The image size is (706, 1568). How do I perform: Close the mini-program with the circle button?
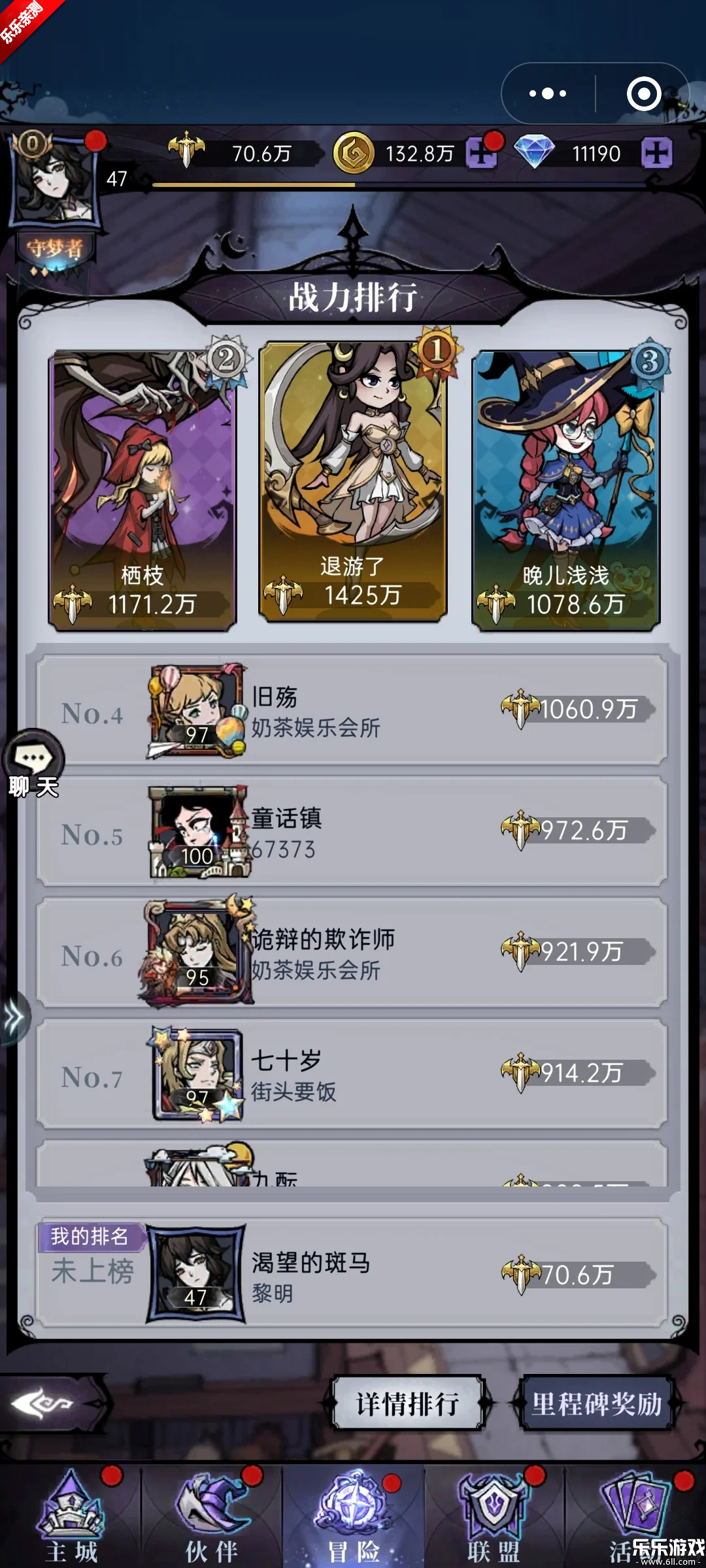643,93
